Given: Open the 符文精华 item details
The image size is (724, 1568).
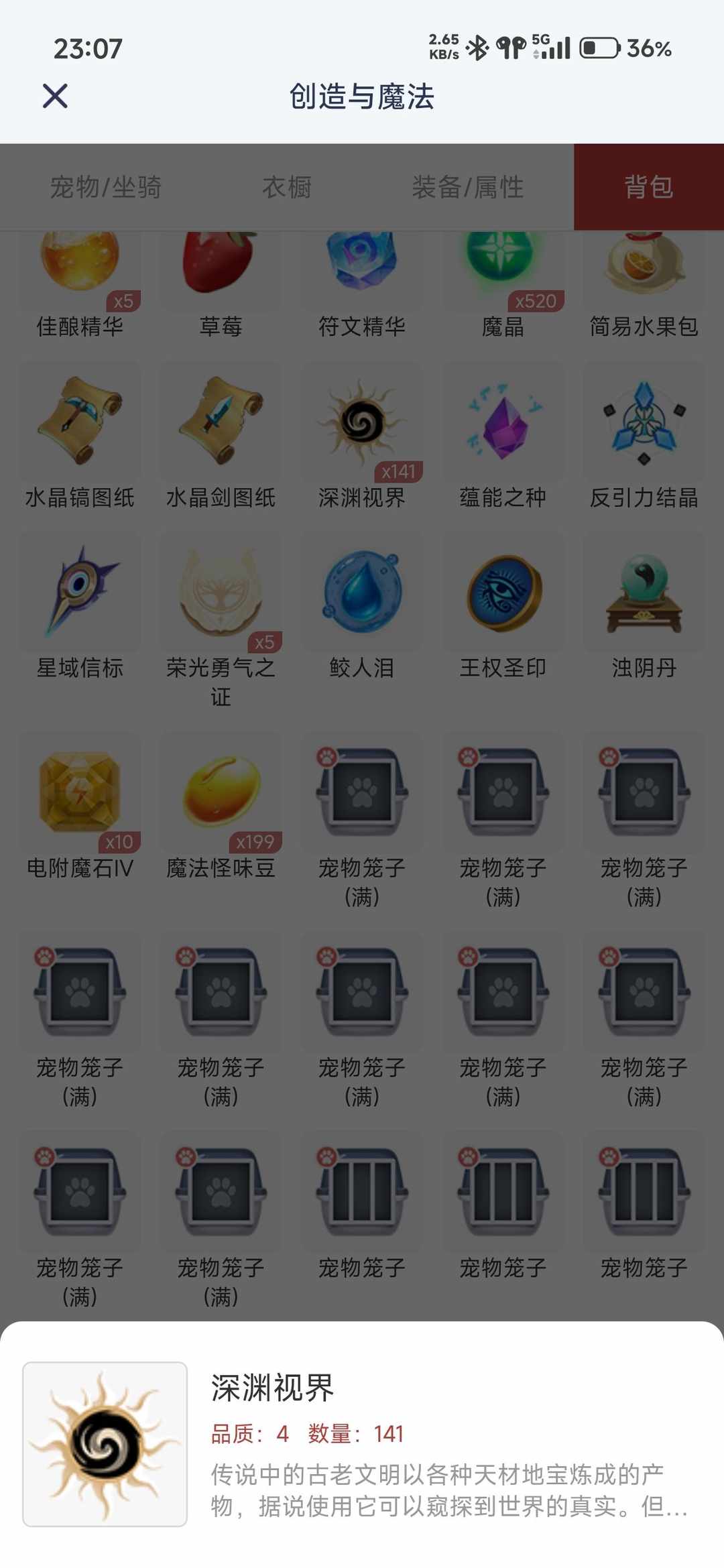Looking at the screenshot, I should (361, 265).
